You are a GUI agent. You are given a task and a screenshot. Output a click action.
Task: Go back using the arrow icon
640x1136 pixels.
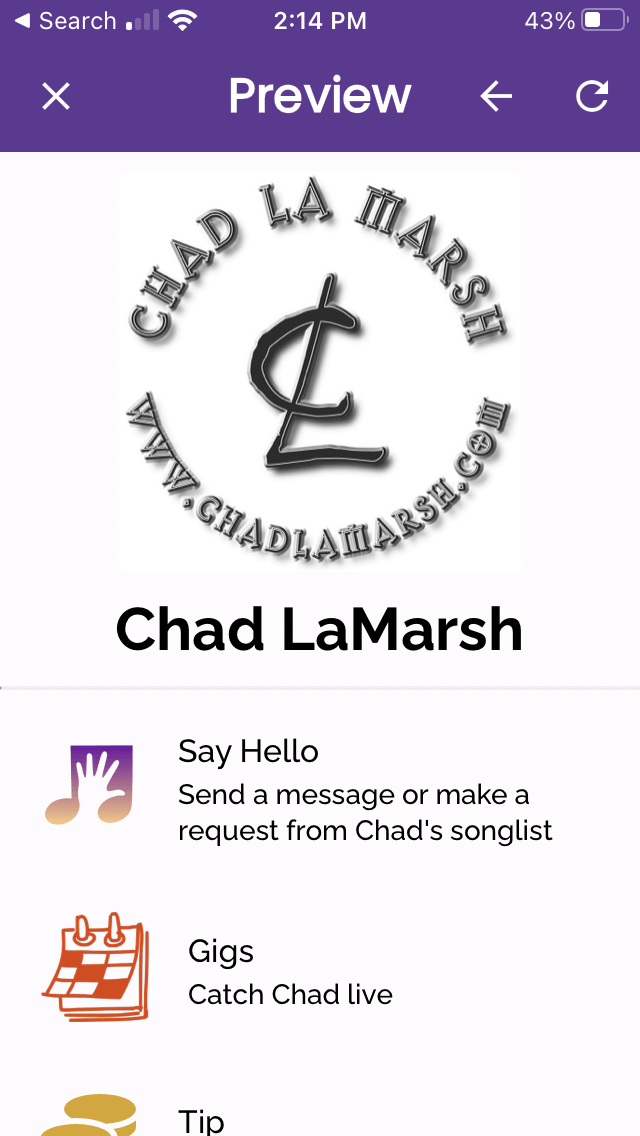tap(496, 96)
